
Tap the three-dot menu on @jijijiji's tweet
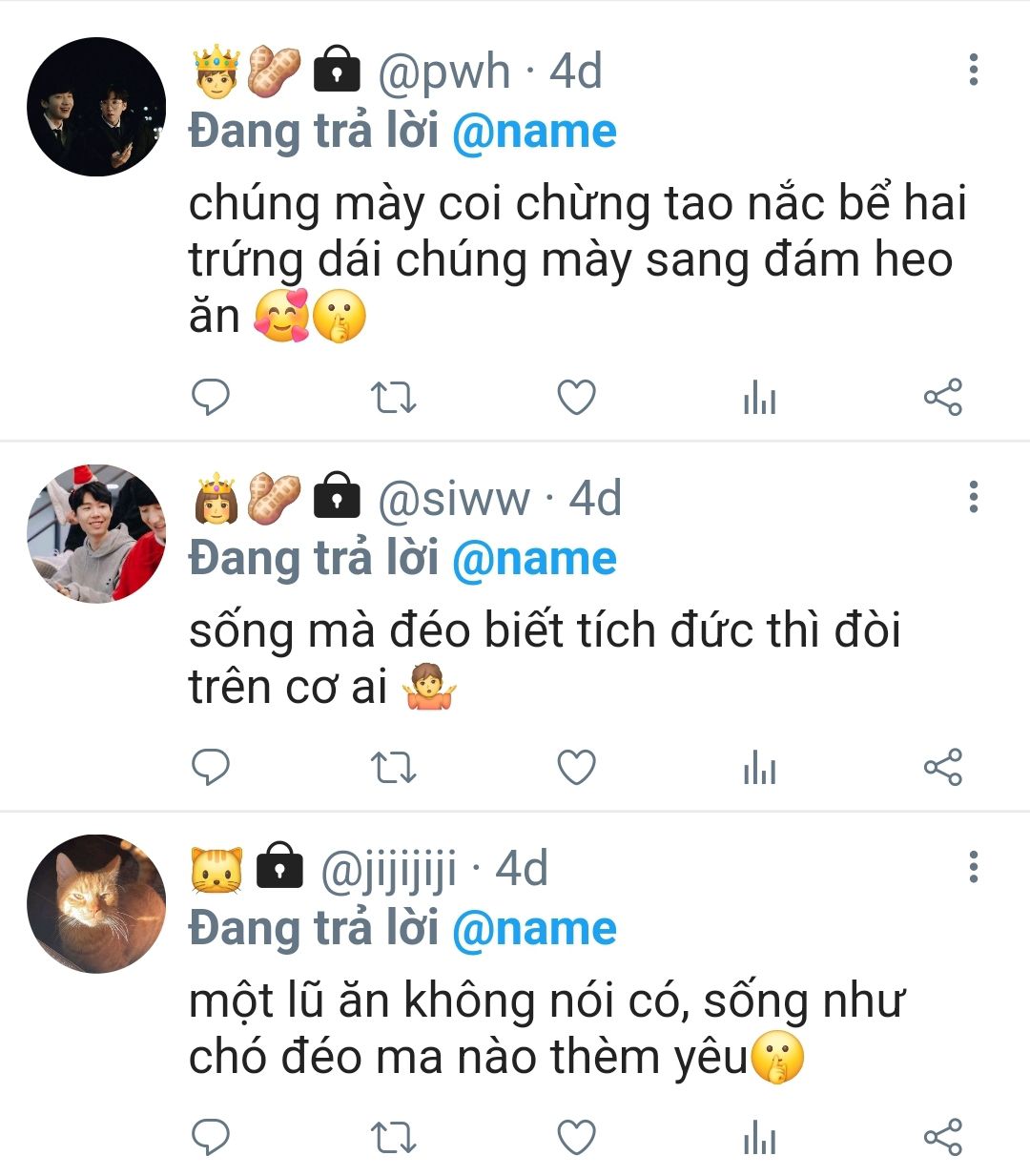coord(973,867)
